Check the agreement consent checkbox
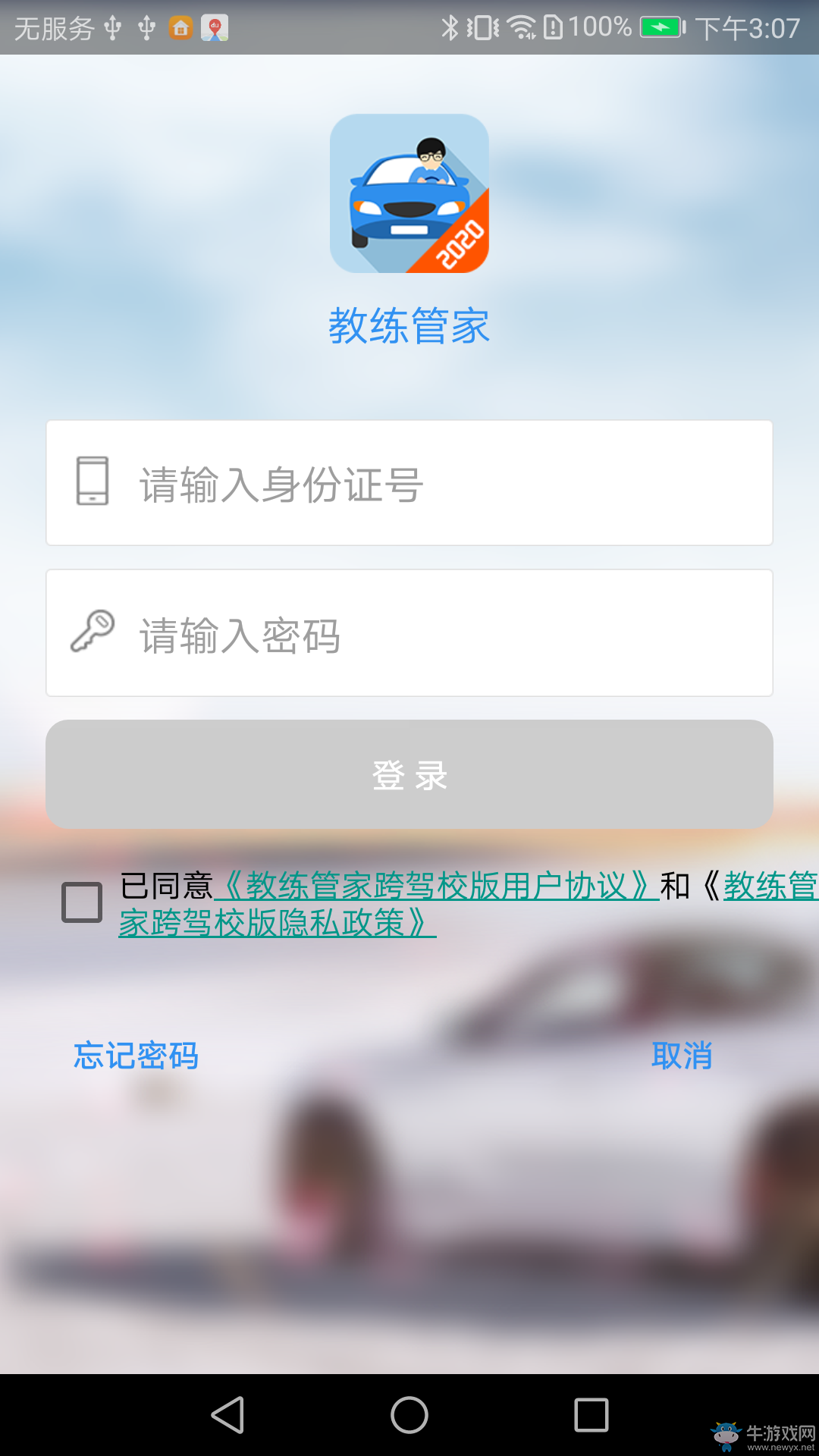This screenshot has height=1456, width=819. (82, 902)
